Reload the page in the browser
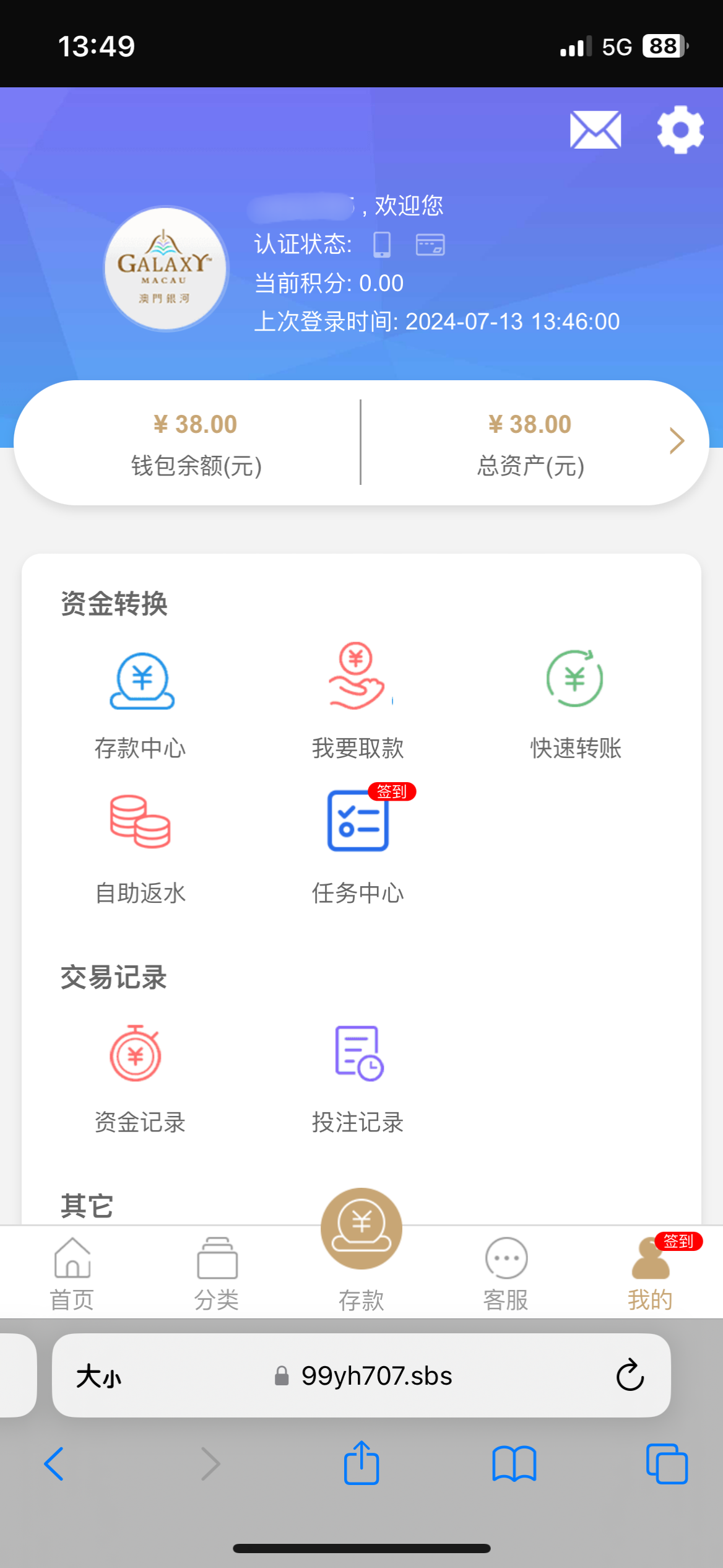 [x=630, y=1375]
